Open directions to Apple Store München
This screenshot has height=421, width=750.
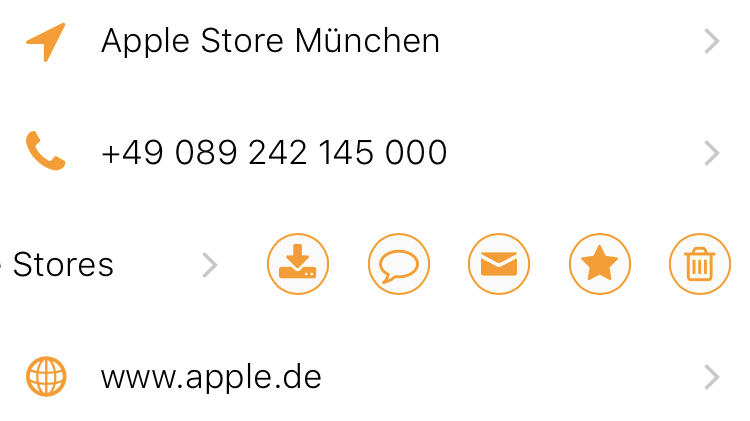[270, 41]
